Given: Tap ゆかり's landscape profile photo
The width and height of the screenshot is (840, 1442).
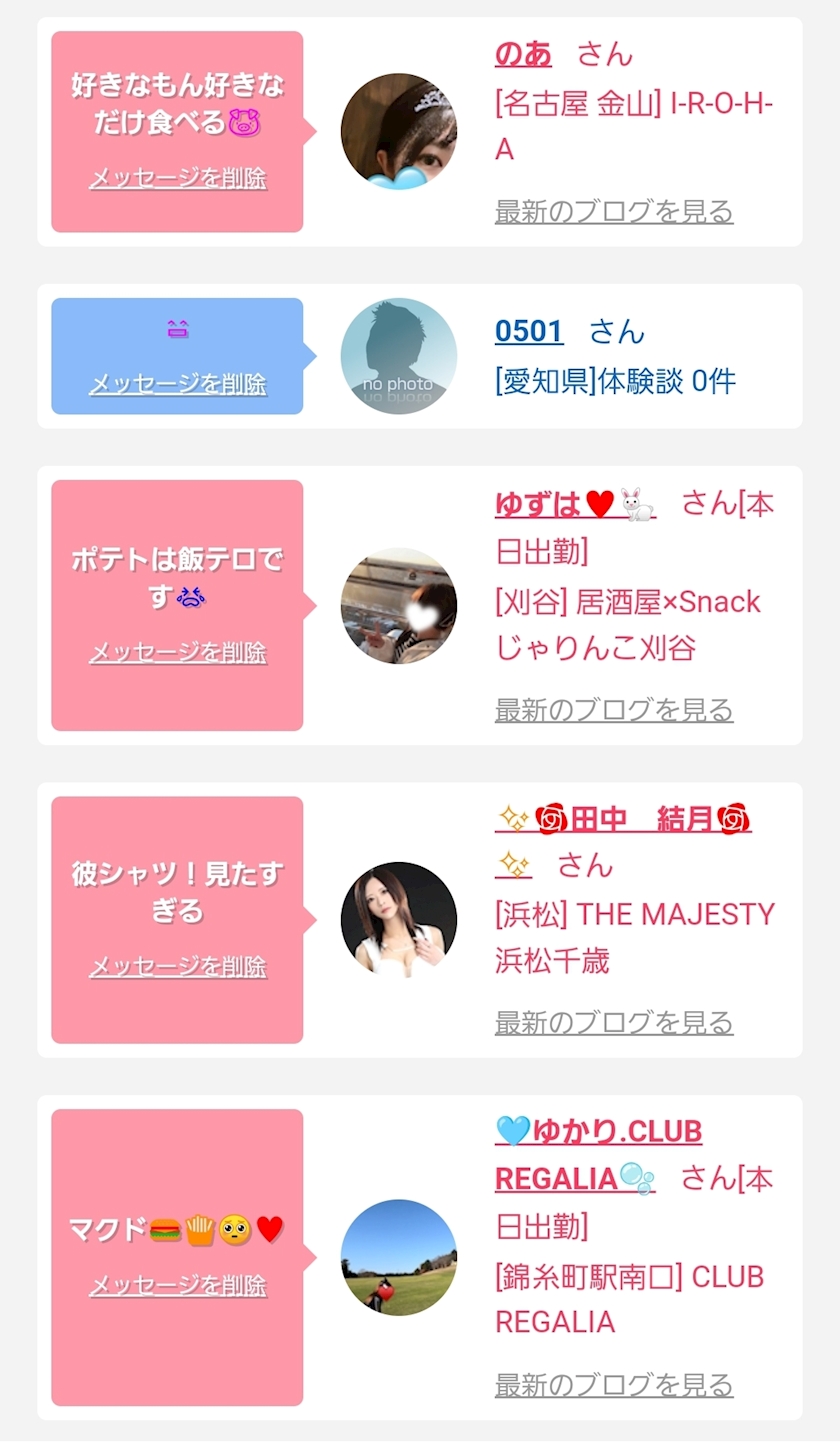Looking at the screenshot, I should pyautogui.click(x=398, y=1257).
